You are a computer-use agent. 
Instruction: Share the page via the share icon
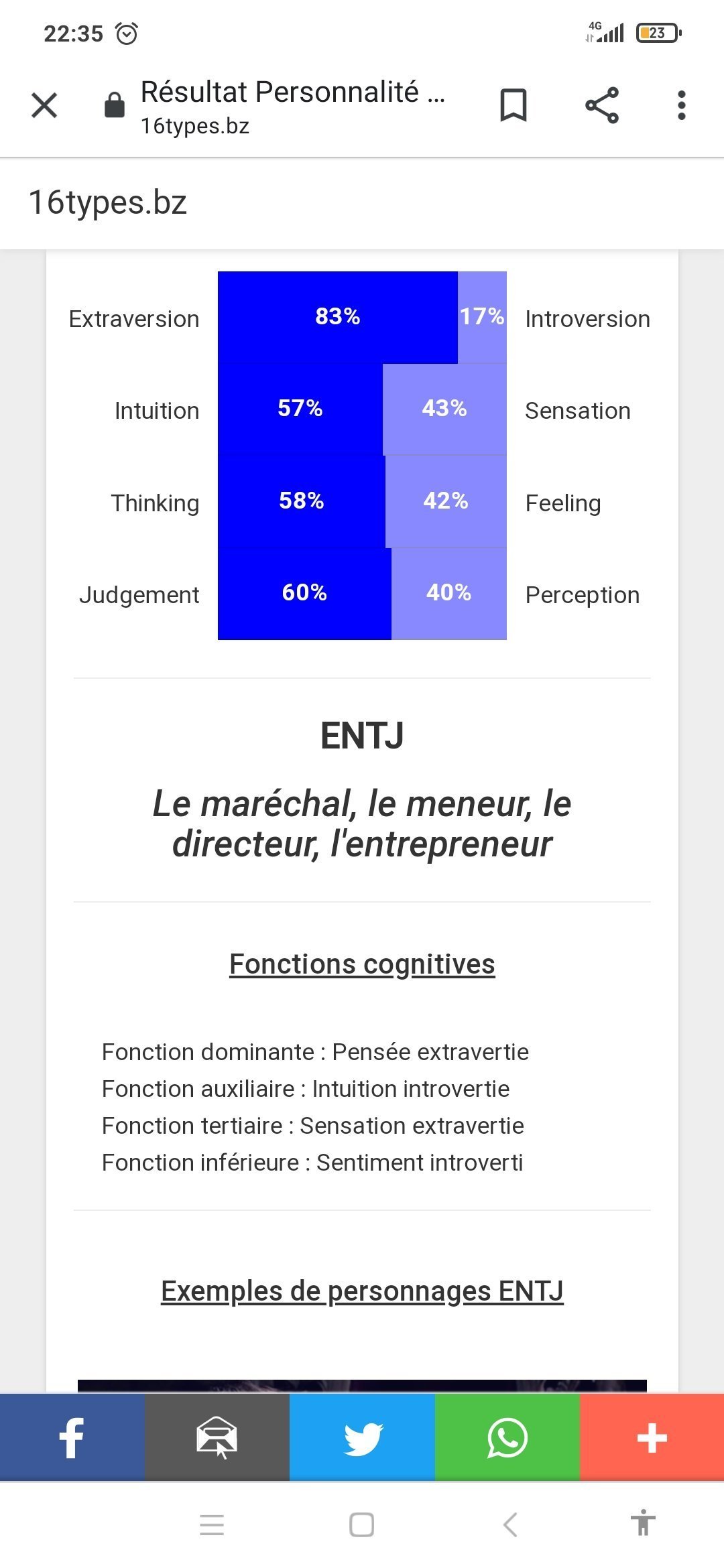click(602, 105)
